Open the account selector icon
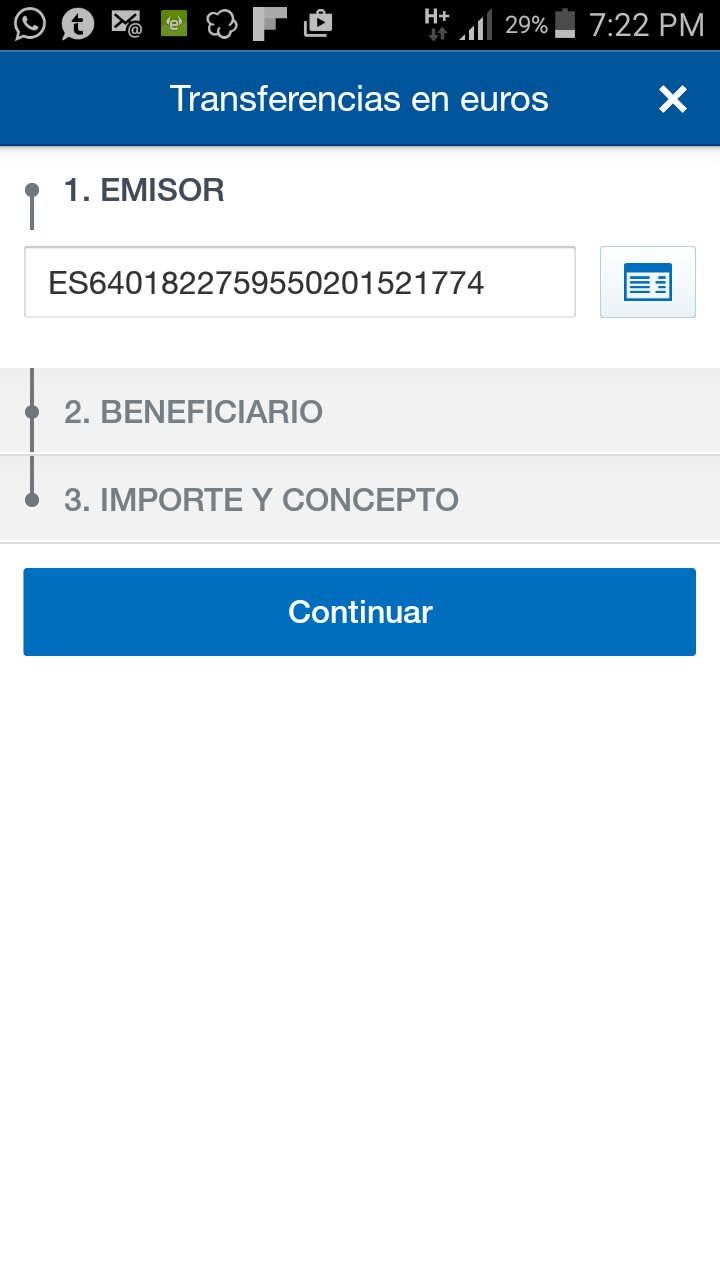 coord(647,283)
